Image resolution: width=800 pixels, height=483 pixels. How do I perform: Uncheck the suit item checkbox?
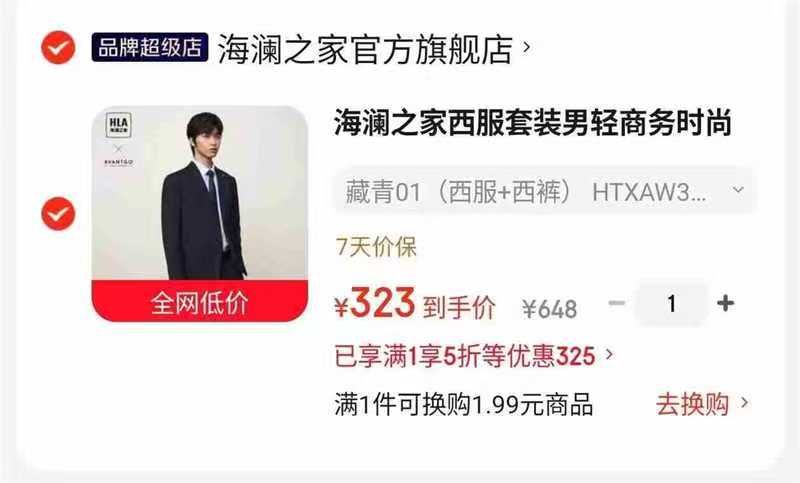(x=58, y=214)
